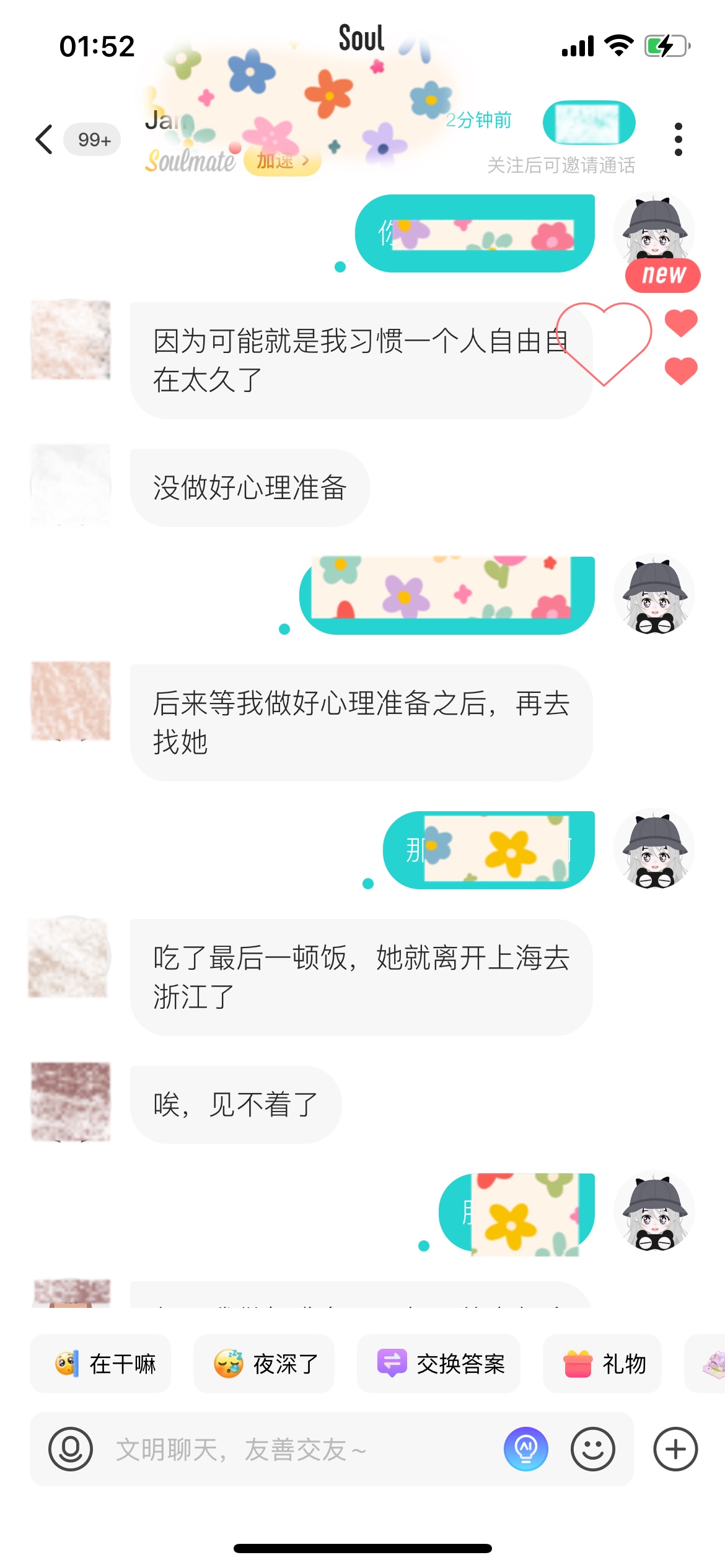
Task: Switch to voice message input
Action: [x=71, y=1449]
